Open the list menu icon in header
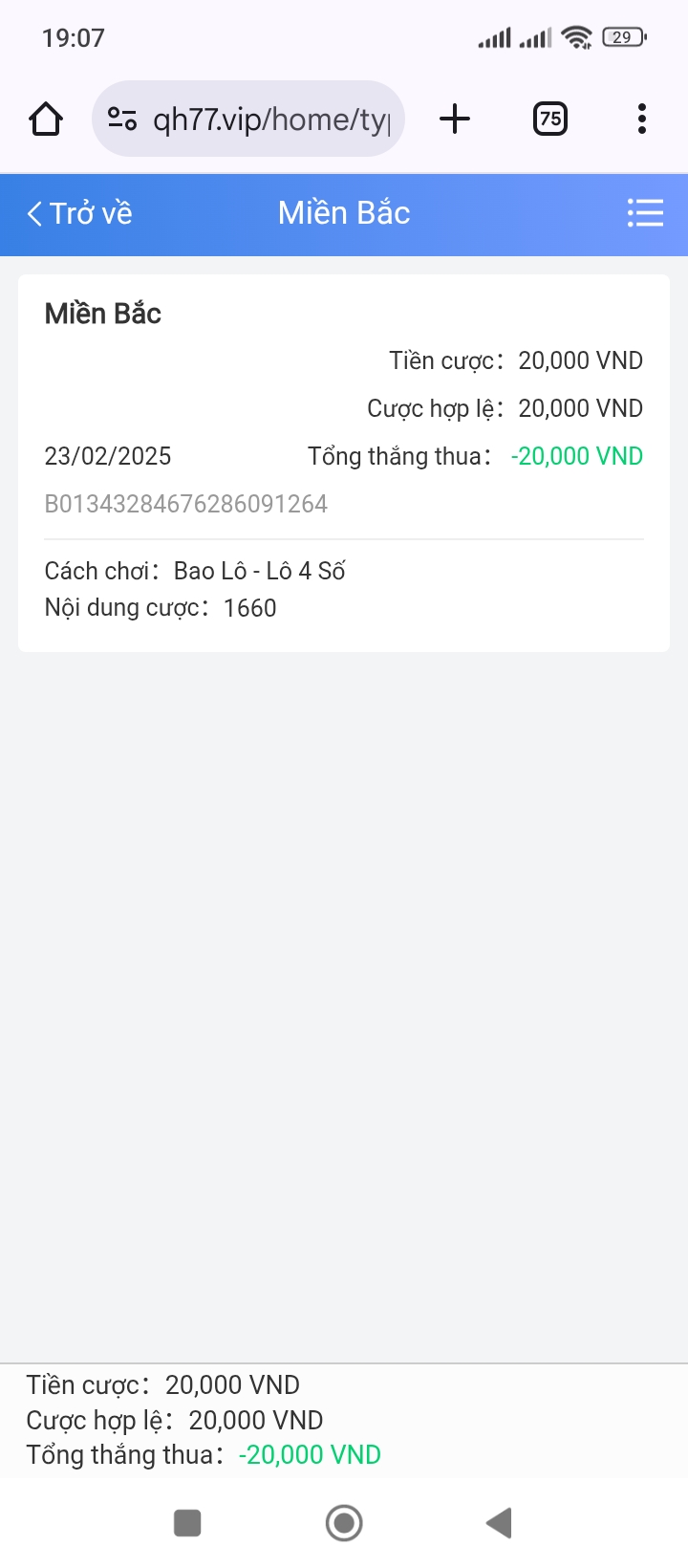 point(645,213)
